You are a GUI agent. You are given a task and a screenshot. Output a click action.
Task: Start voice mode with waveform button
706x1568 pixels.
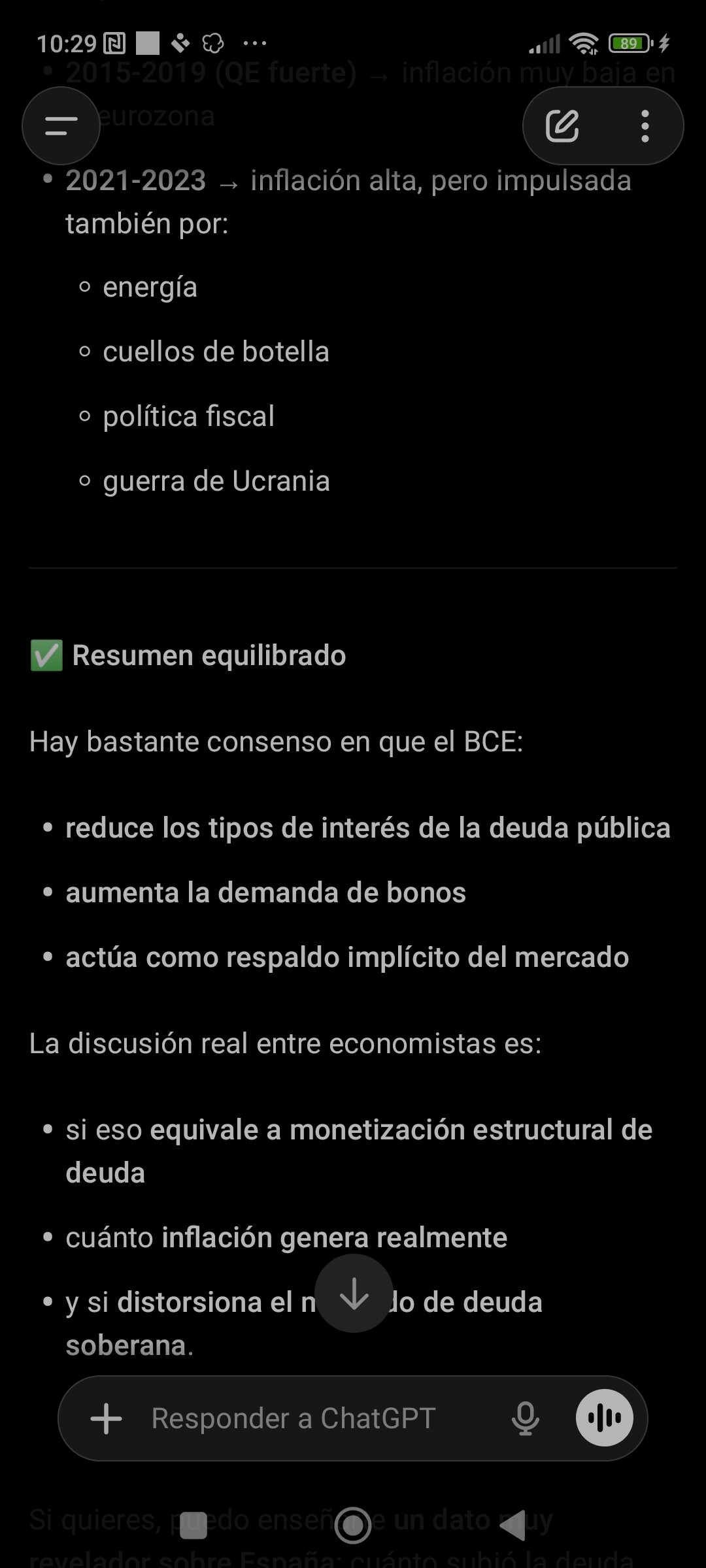click(x=604, y=1418)
